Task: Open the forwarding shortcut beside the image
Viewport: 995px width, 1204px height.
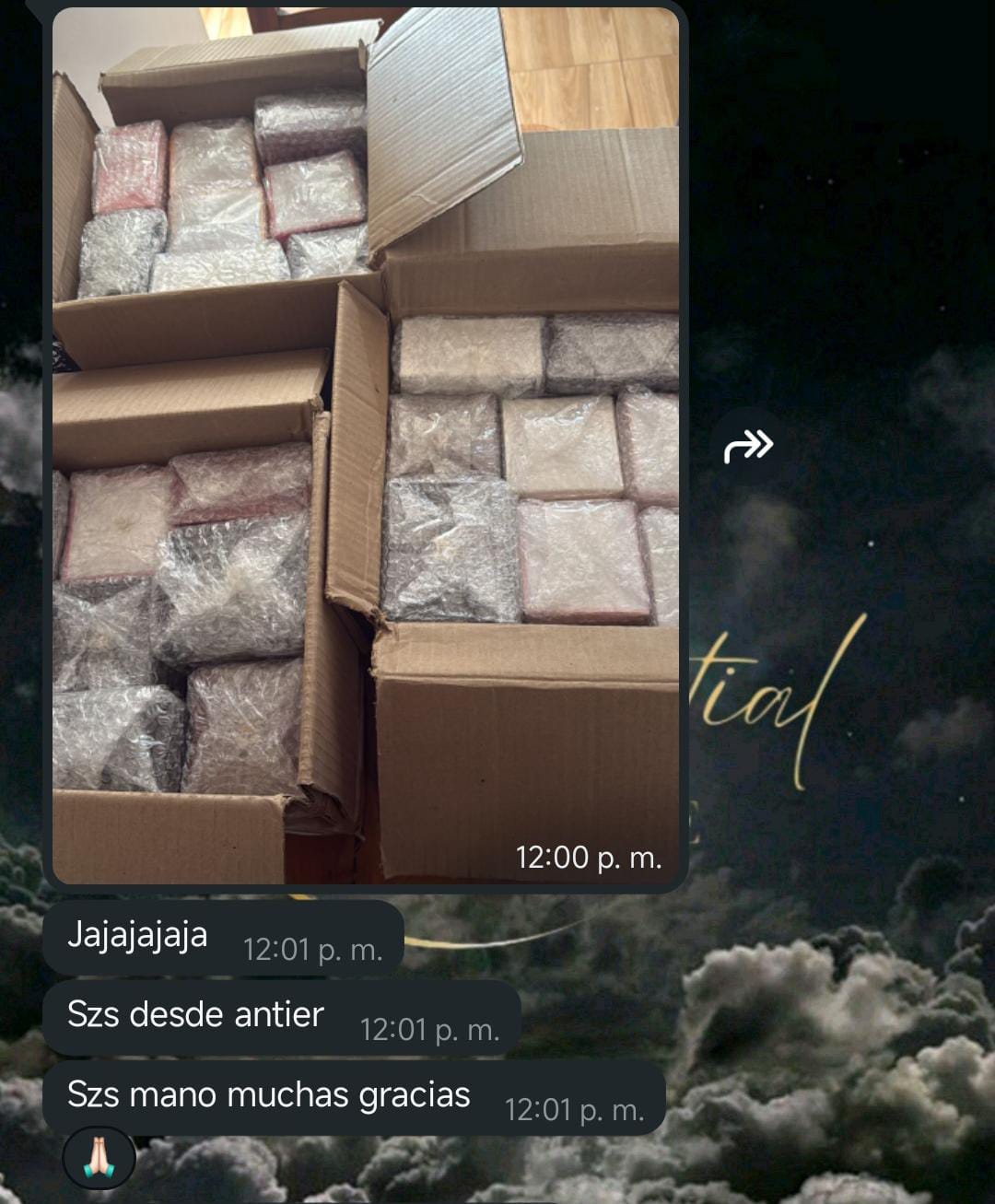Action: coord(748,447)
